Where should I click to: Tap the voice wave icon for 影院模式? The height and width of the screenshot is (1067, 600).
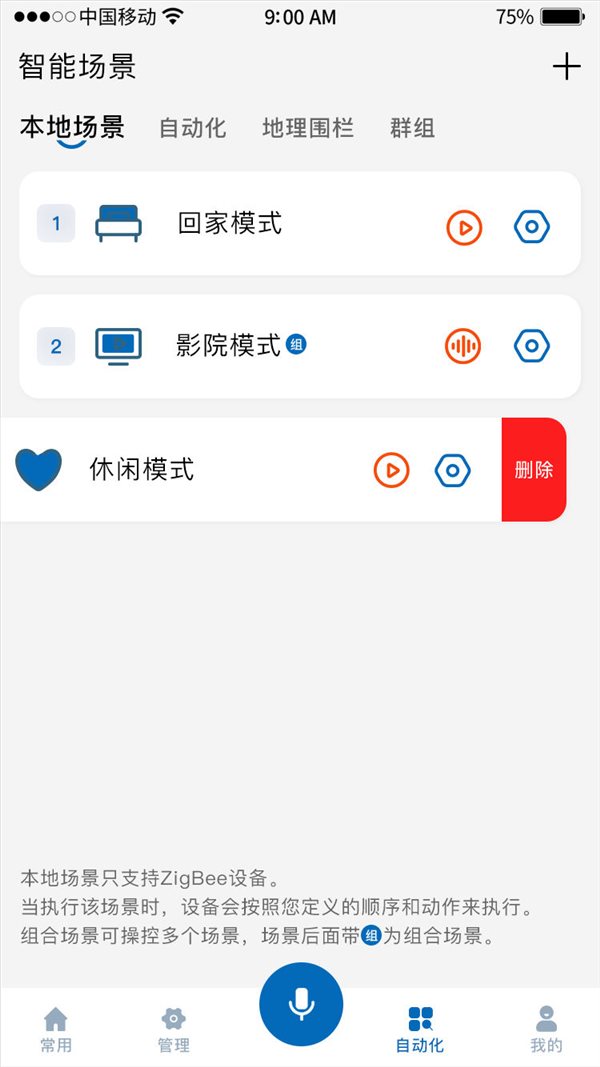[463, 346]
